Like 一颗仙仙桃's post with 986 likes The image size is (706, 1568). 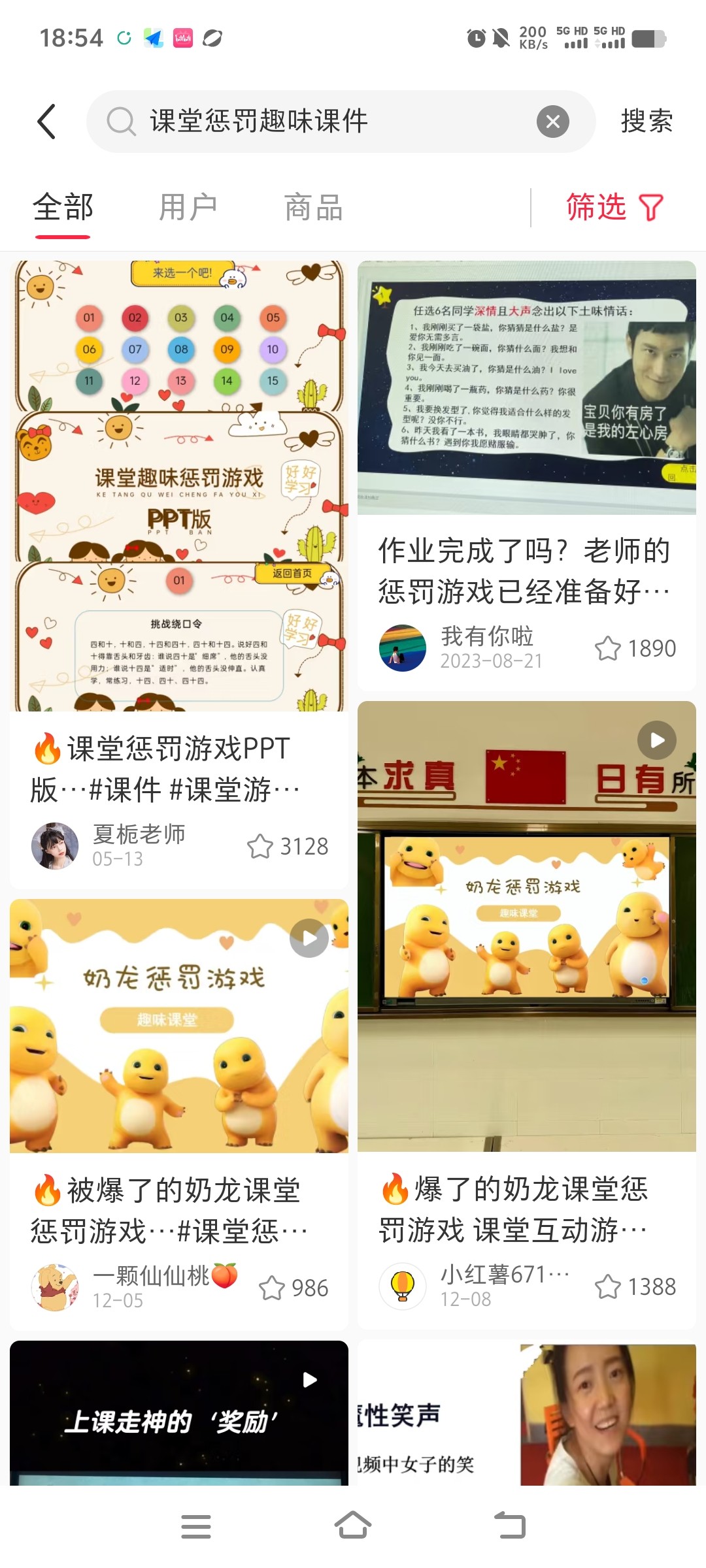coord(272,1288)
